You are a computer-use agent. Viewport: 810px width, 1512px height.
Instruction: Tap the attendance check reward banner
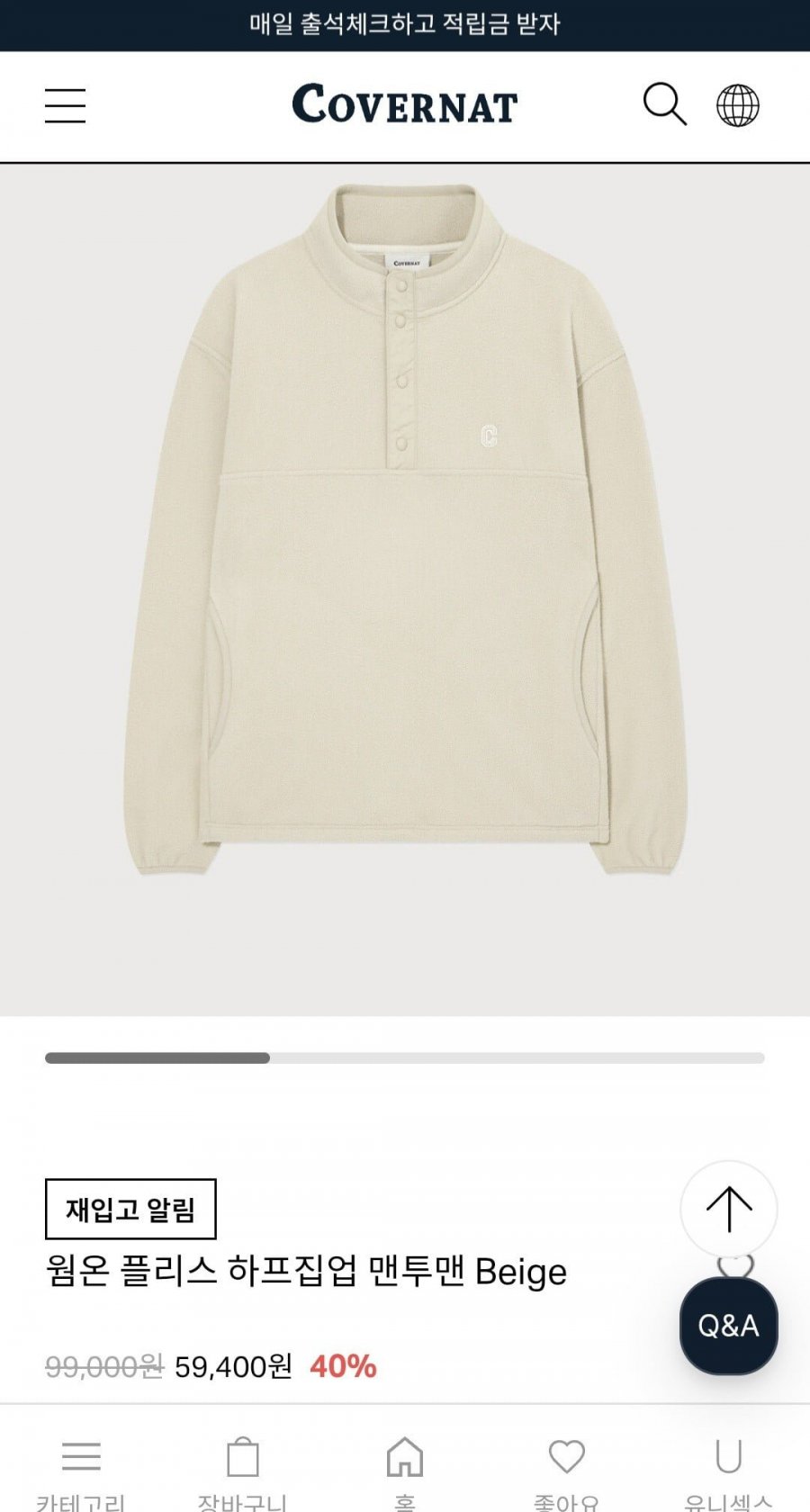(x=405, y=24)
